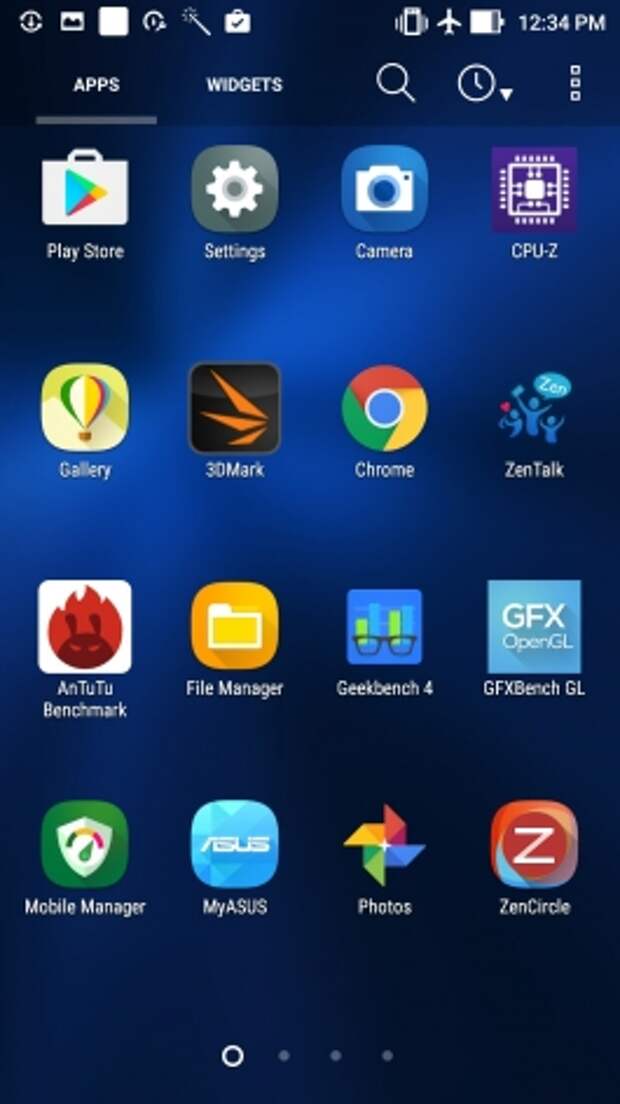
Task: Launch the MyASUS app
Action: point(235,845)
